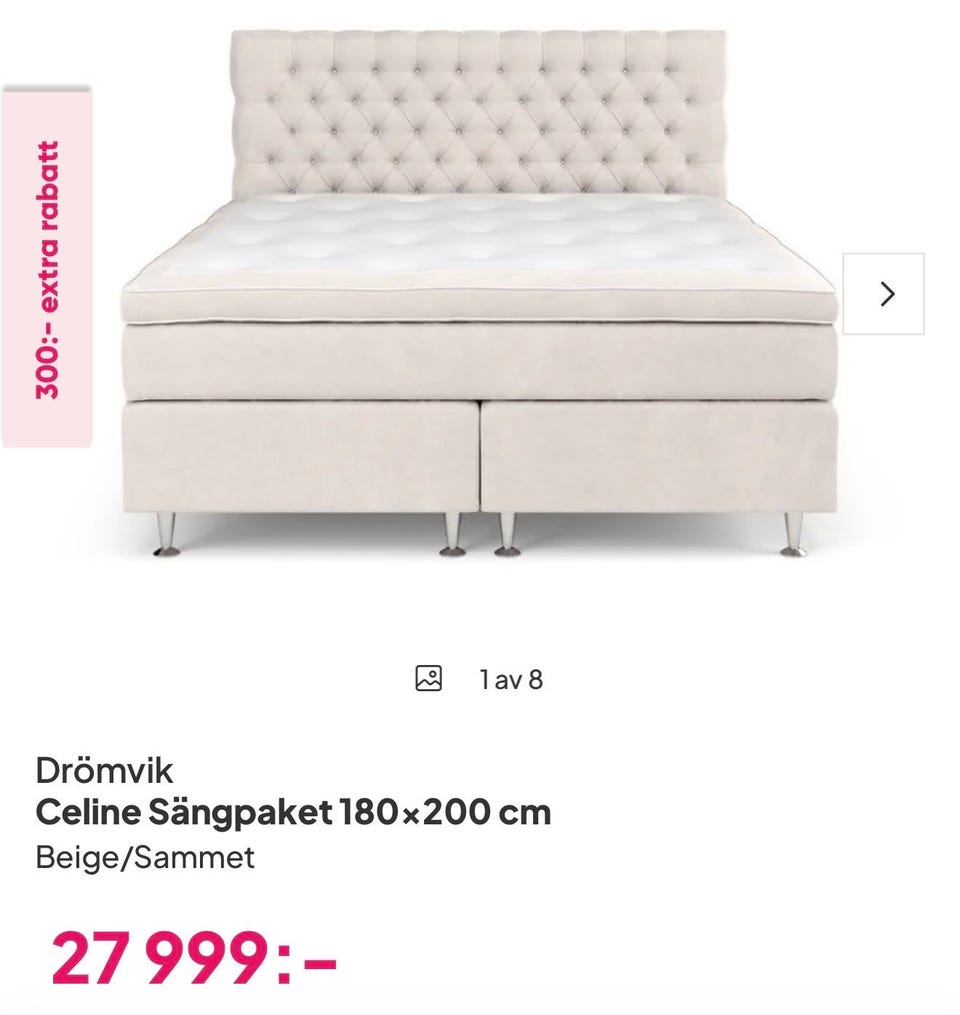Open the main bed product photo

click(480, 300)
